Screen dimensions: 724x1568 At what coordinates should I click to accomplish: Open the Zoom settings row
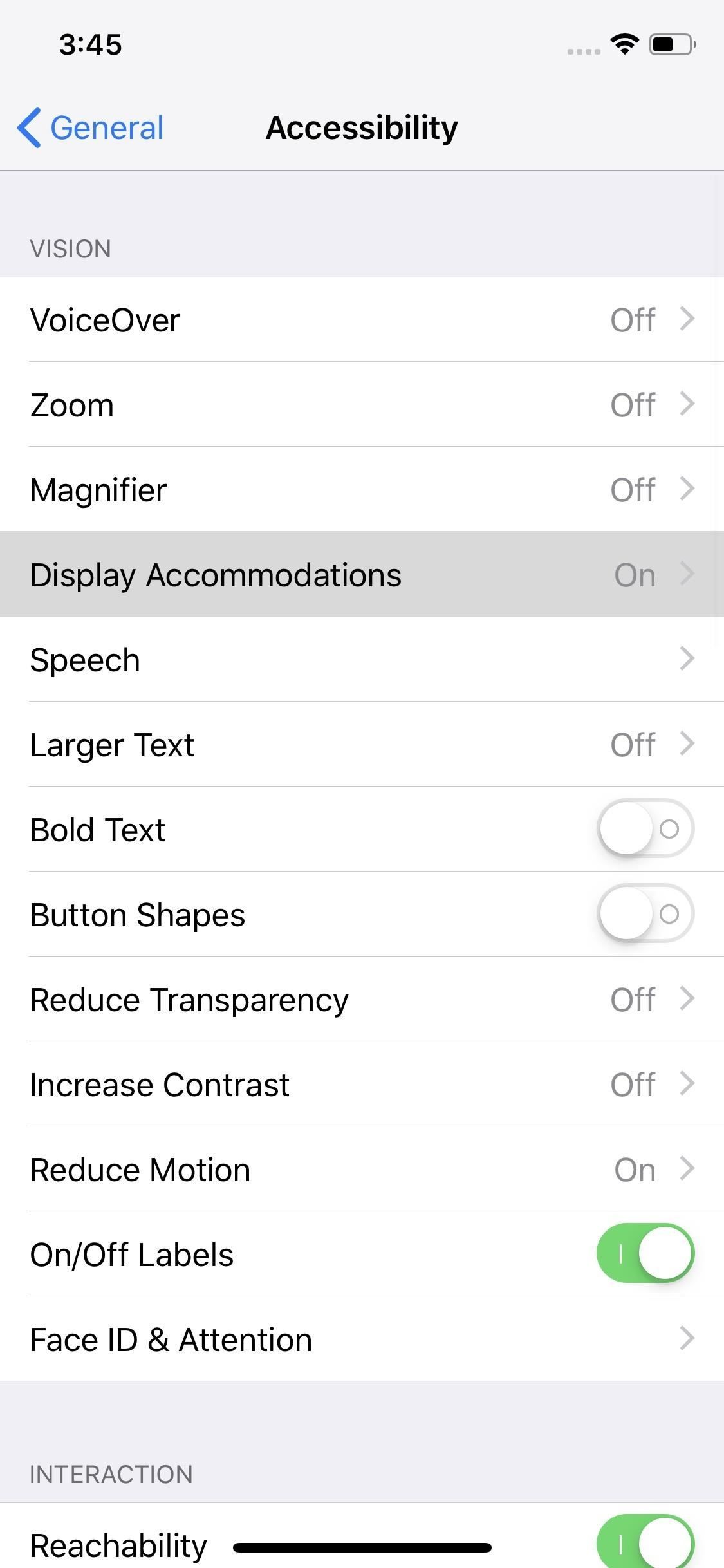(362, 405)
